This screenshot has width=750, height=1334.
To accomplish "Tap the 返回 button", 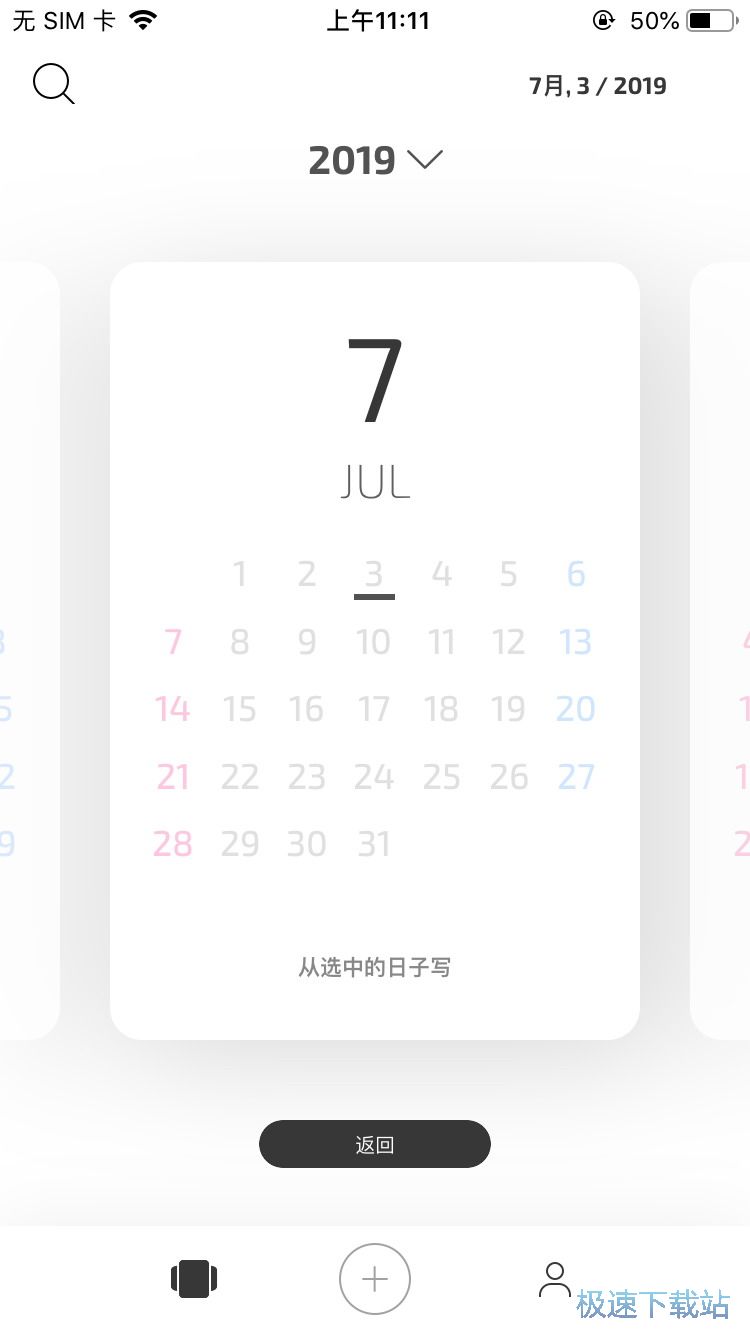I will click(374, 1144).
